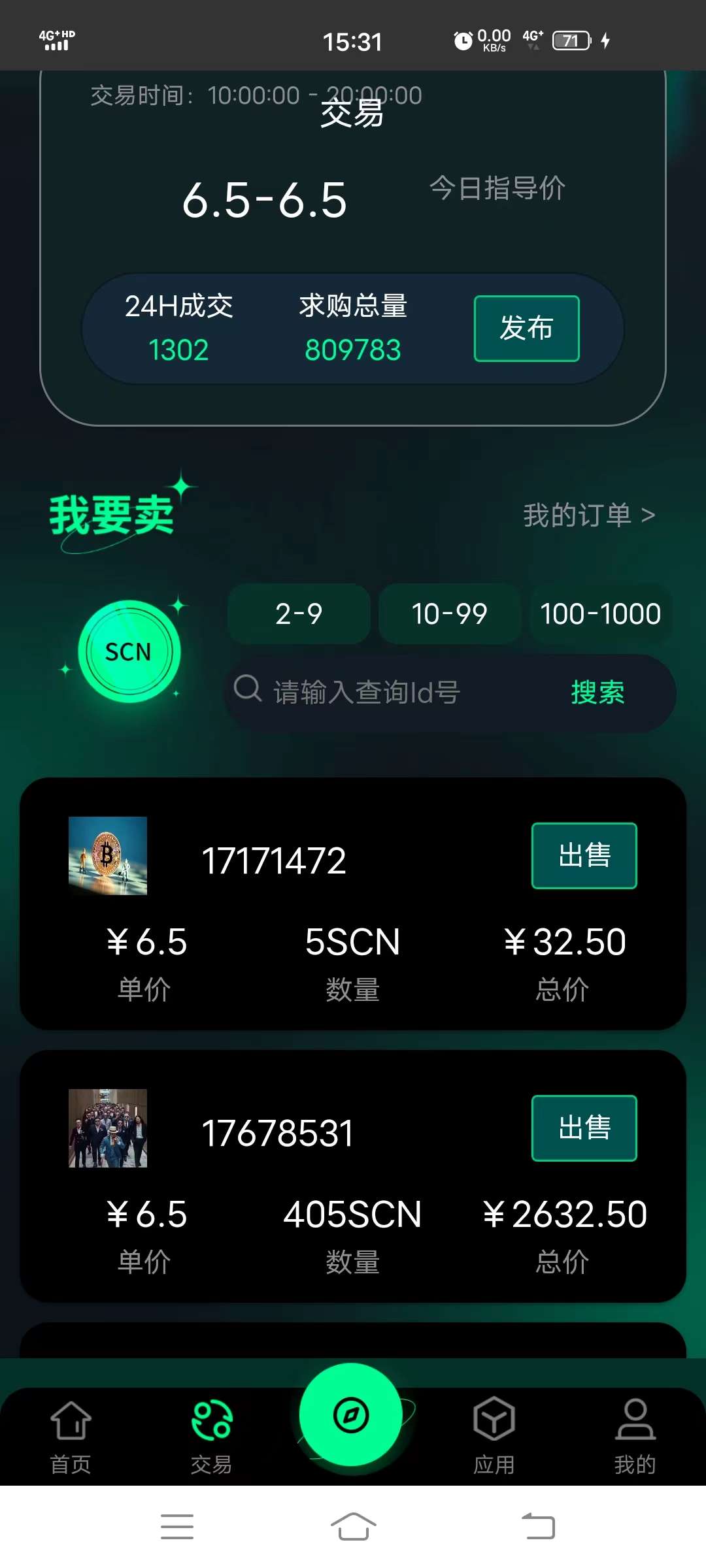The height and width of the screenshot is (1568, 706).
Task: Tap the 搜索 search button
Action: click(597, 693)
